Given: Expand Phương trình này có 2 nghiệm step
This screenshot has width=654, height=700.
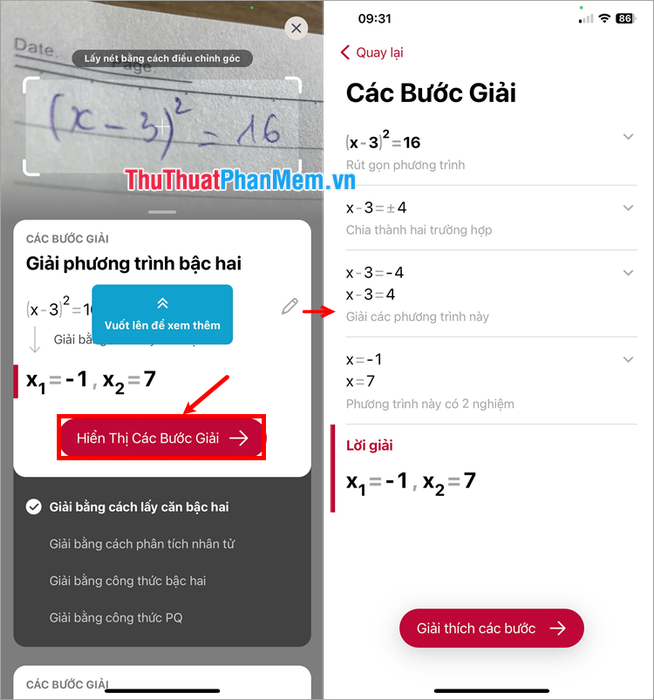Looking at the screenshot, I should tap(628, 360).
